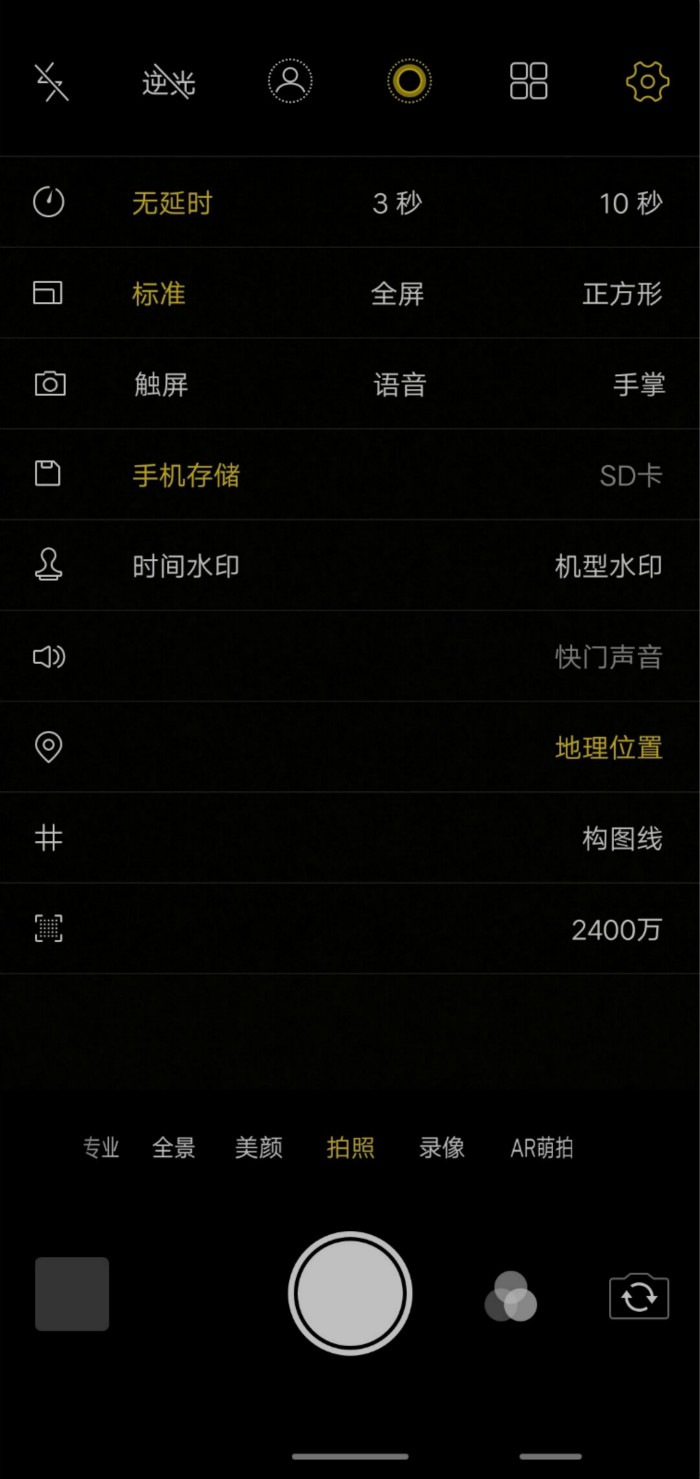Image resolution: width=700 pixels, height=1479 pixels.
Task: Switch to 美颜 beauty mode
Action: click(258, 1148)
